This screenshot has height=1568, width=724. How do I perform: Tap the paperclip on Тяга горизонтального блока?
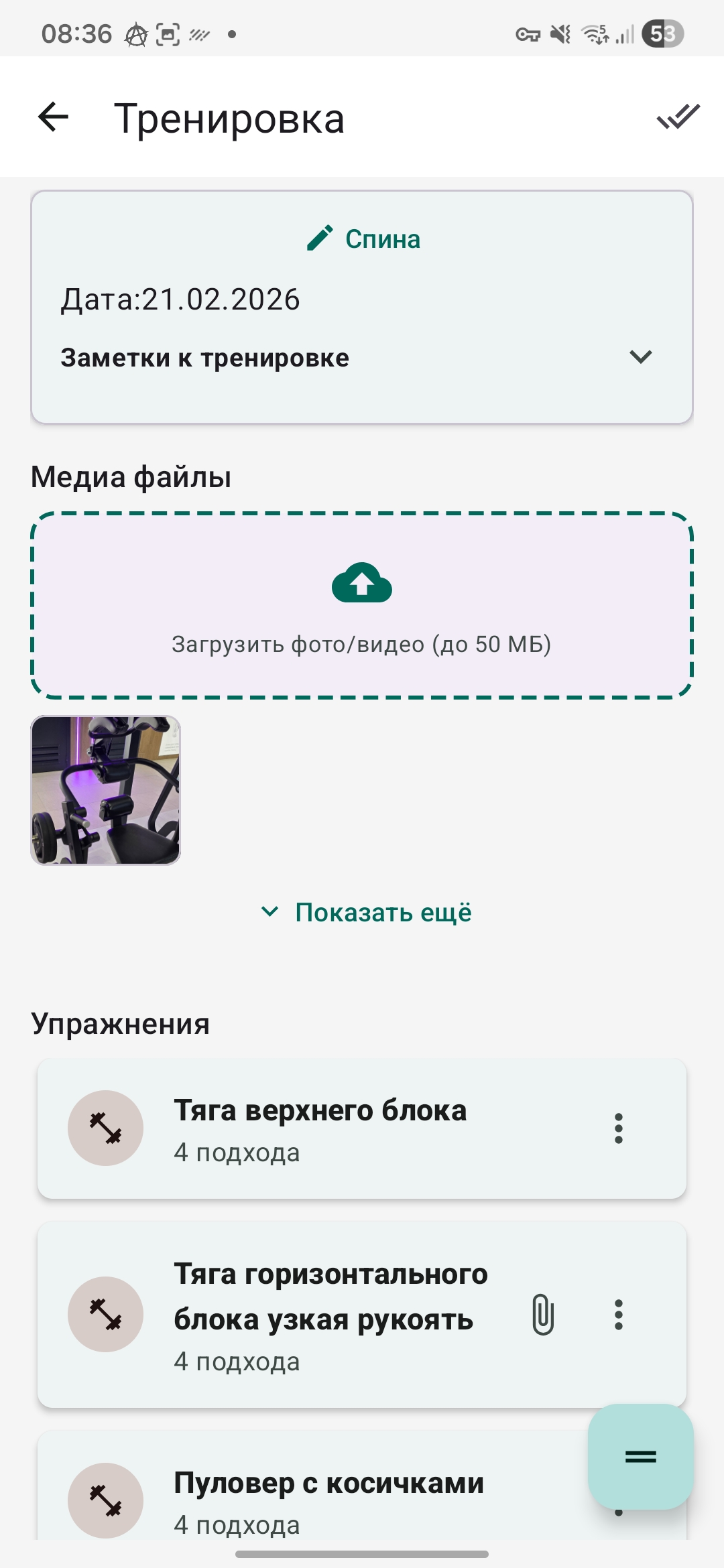click(x=542, y=1315)
